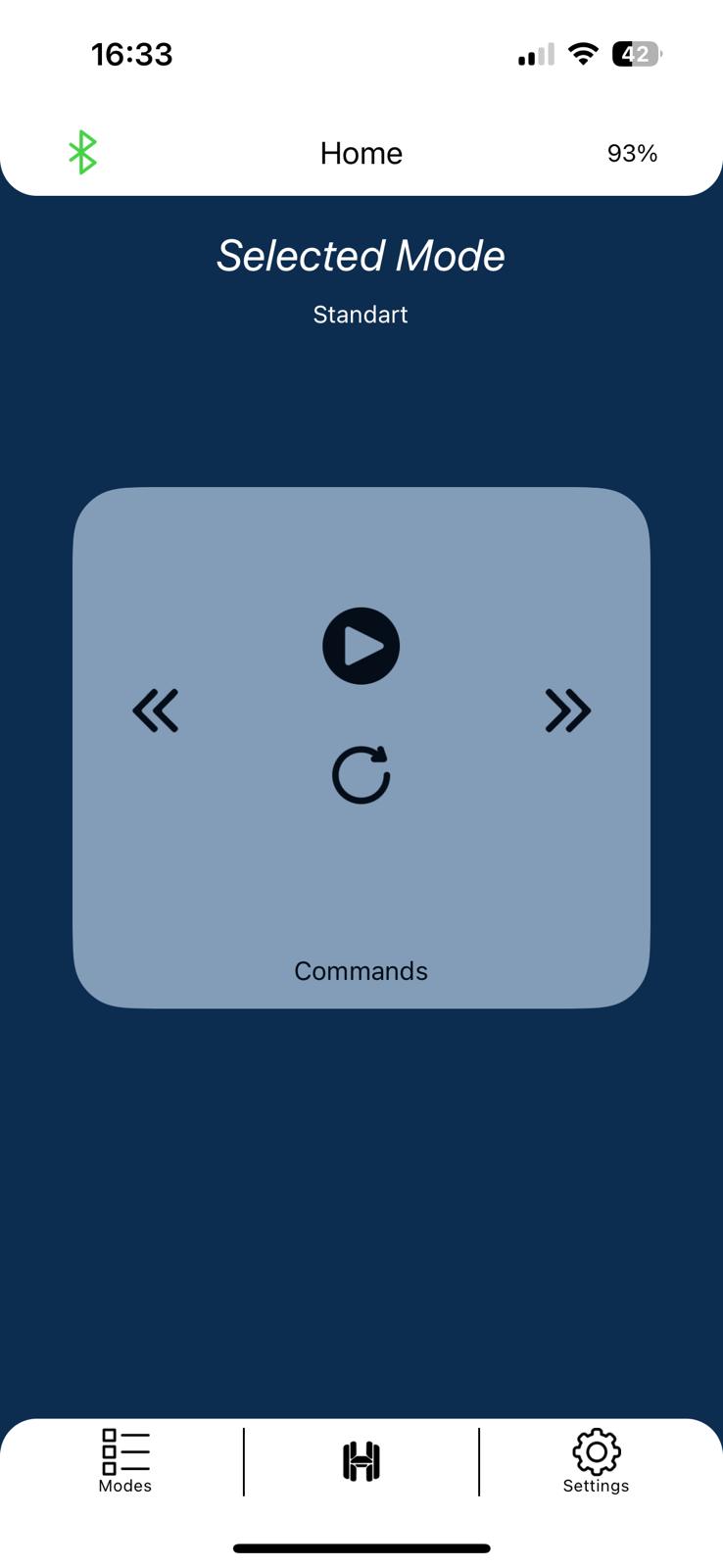
Task: Start the selected mode with play button
Action: 361,646
